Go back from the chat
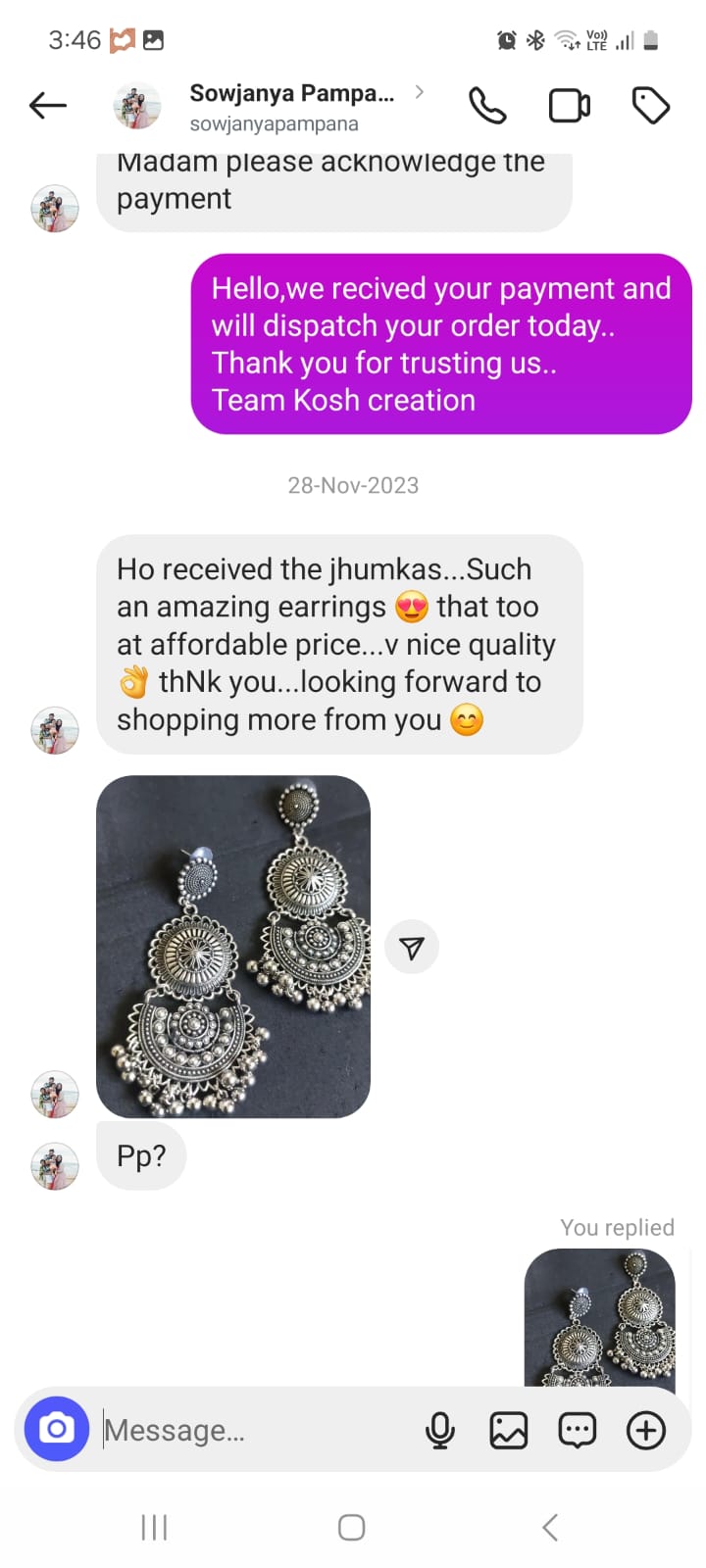Image resolution: width=706 pixels, height=1568 pixels. (47, 105)
